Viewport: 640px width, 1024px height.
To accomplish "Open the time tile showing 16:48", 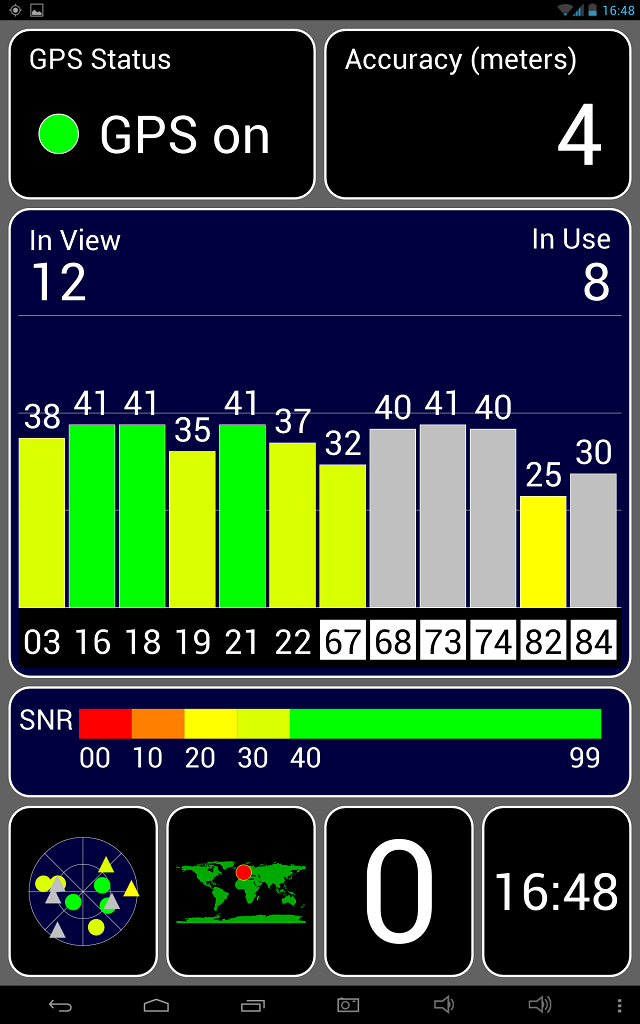I will pyautogui.click(x=557, y=891).
